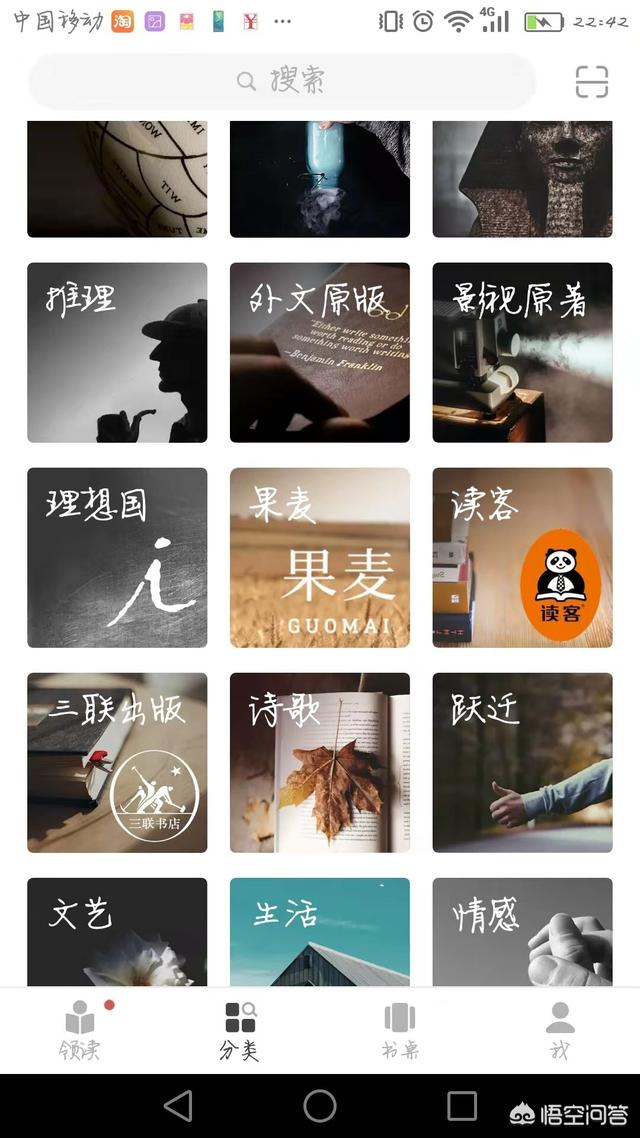
Task: Open the 诗歌 poetry category
Action: pos(320,762)
